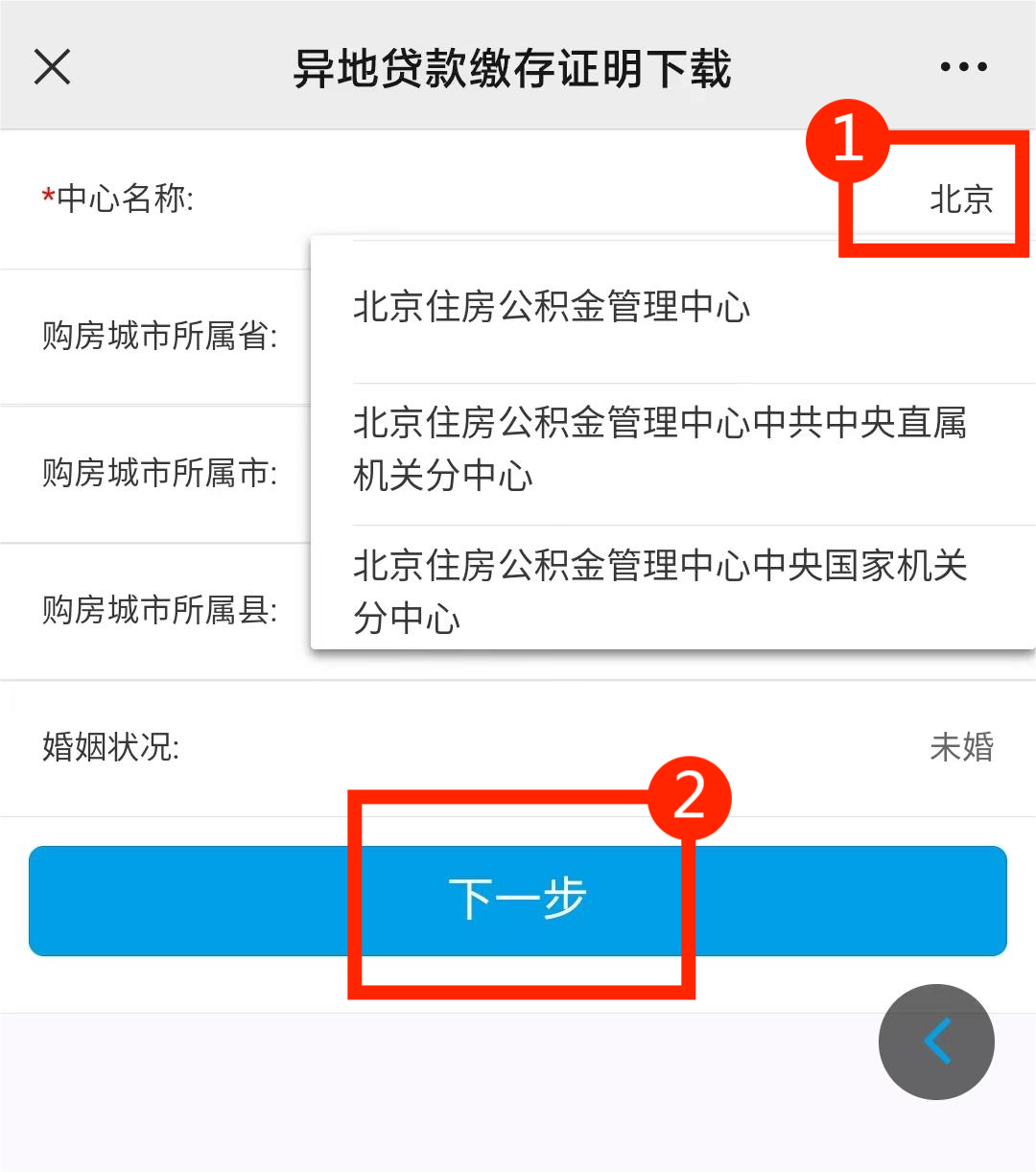Open the three-dot overflow menu
This screenshot has width=1036, height=1172.
tap(963, 67)
